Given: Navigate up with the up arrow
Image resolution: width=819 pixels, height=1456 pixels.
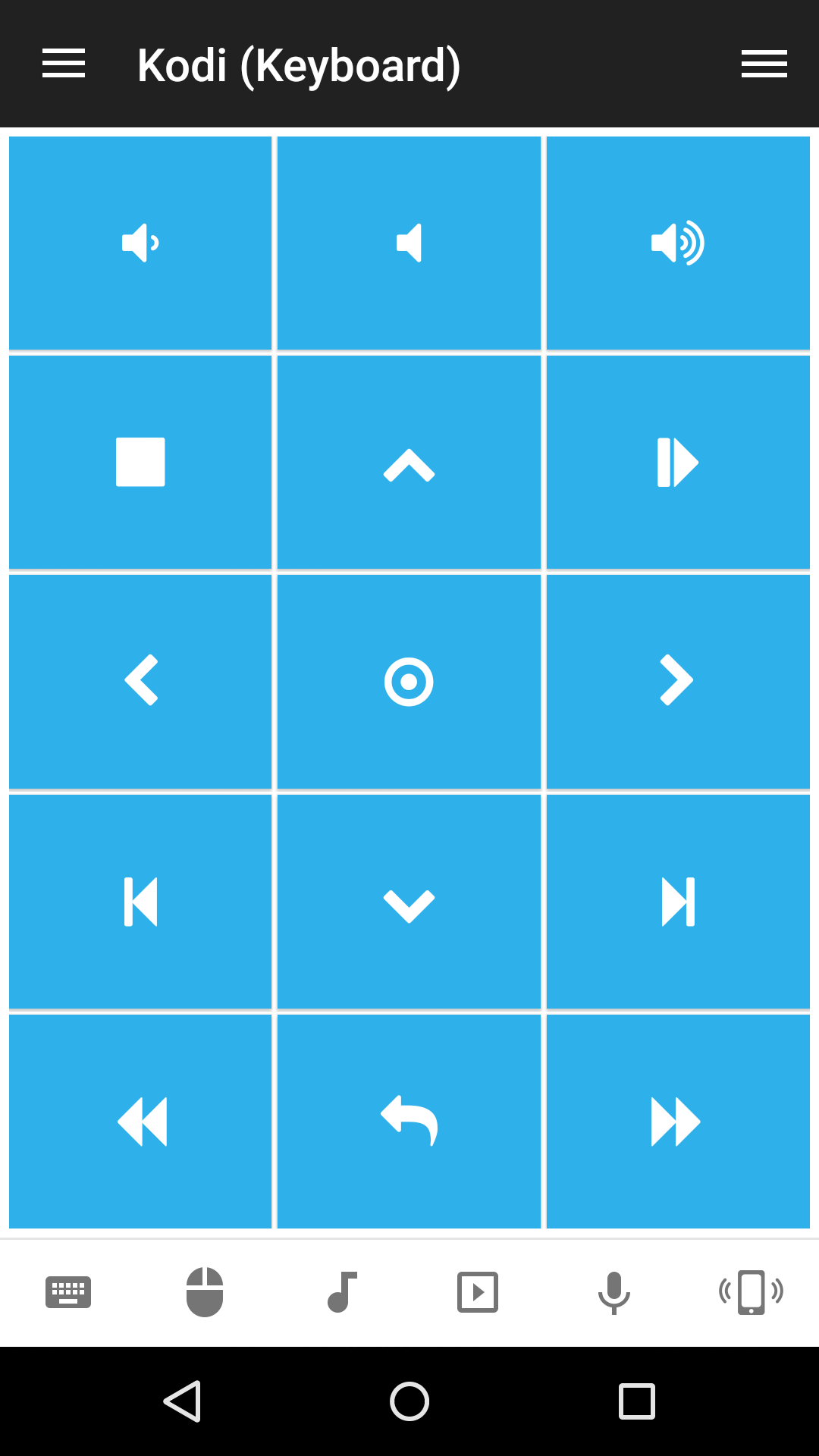Looking at the screenshot, I should [x=409, y=463].
